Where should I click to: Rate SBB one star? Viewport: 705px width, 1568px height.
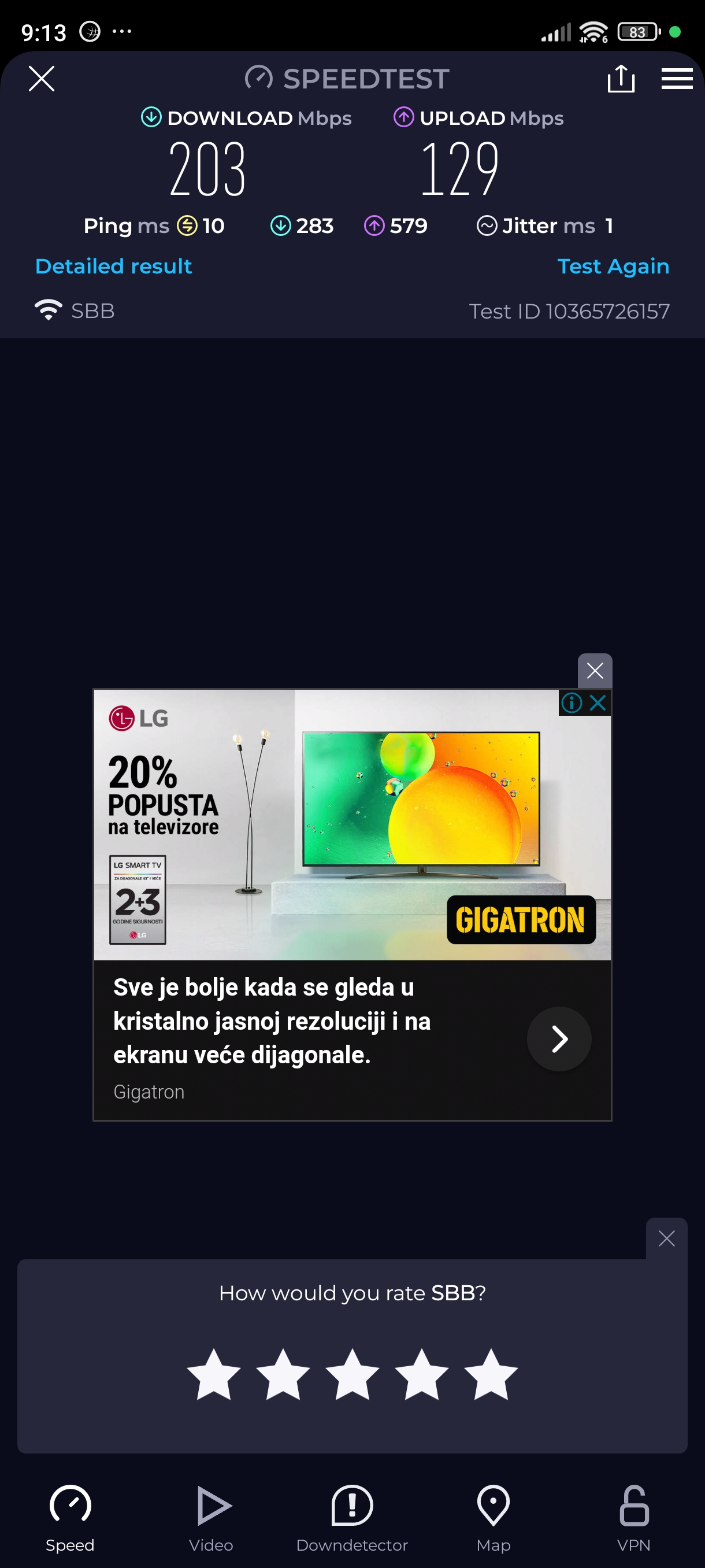tap(213, 1374)
